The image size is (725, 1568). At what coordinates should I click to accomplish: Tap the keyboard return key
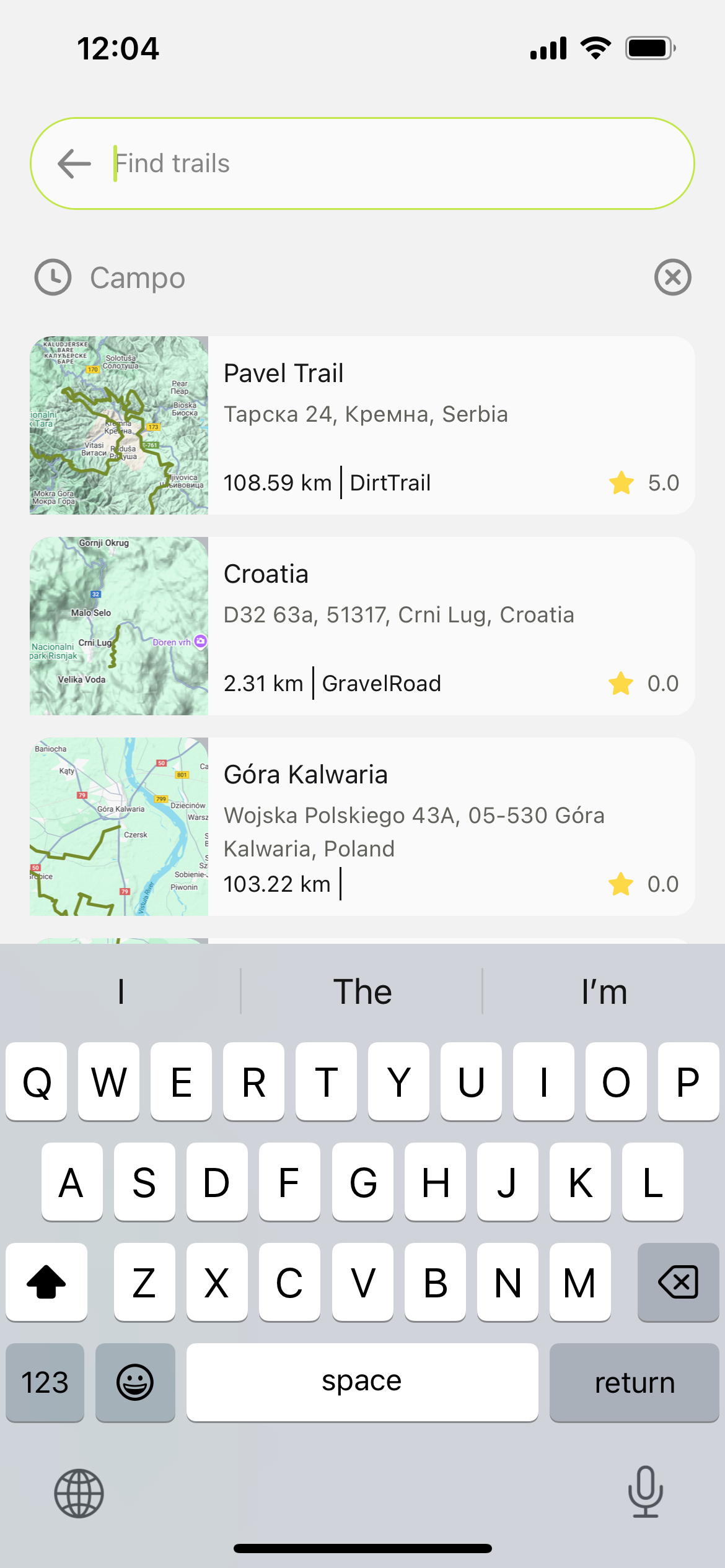coord(634,1382)
